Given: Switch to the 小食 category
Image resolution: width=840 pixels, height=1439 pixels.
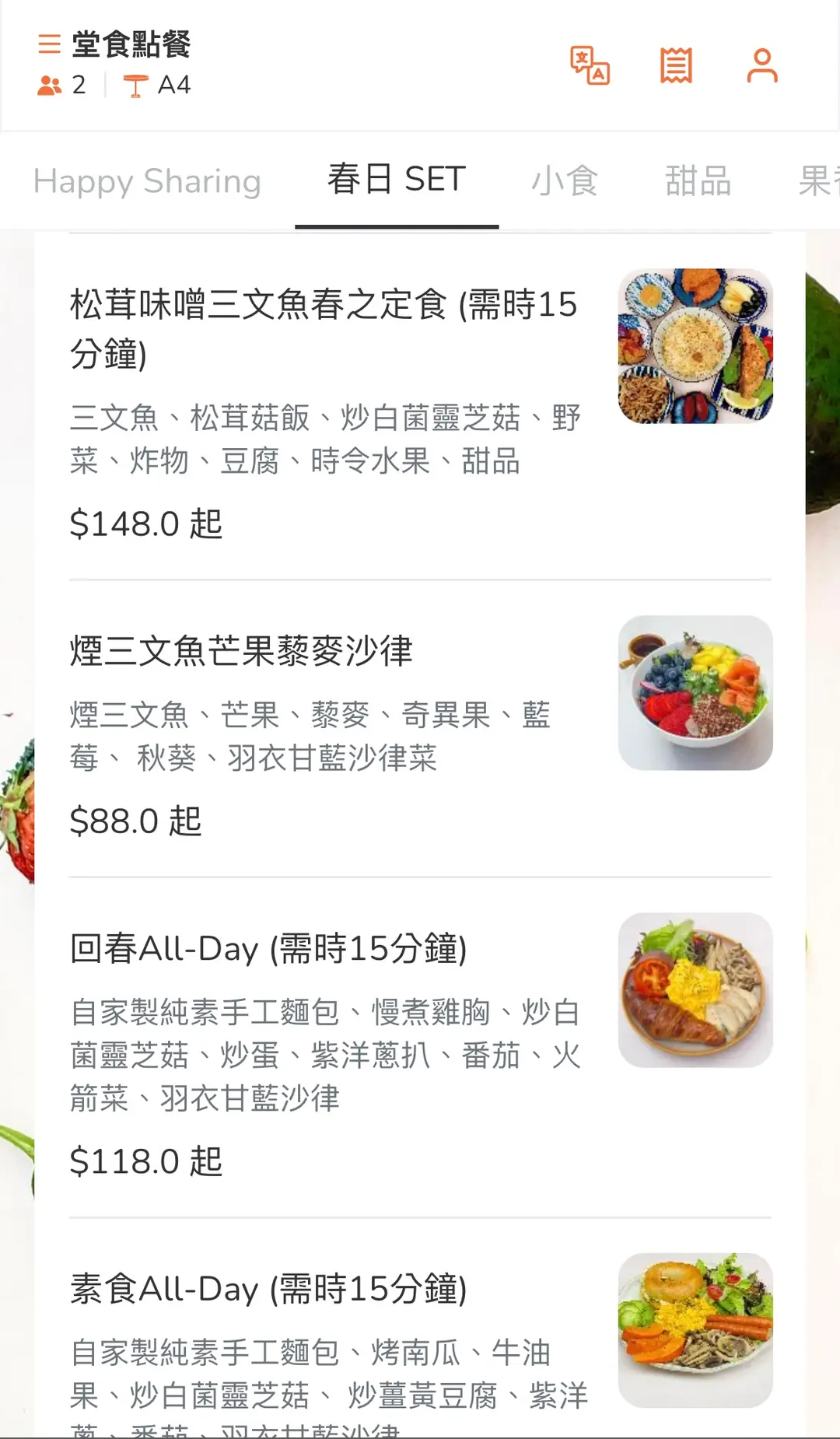Looking at the screenshot, I should coord(565,181).
